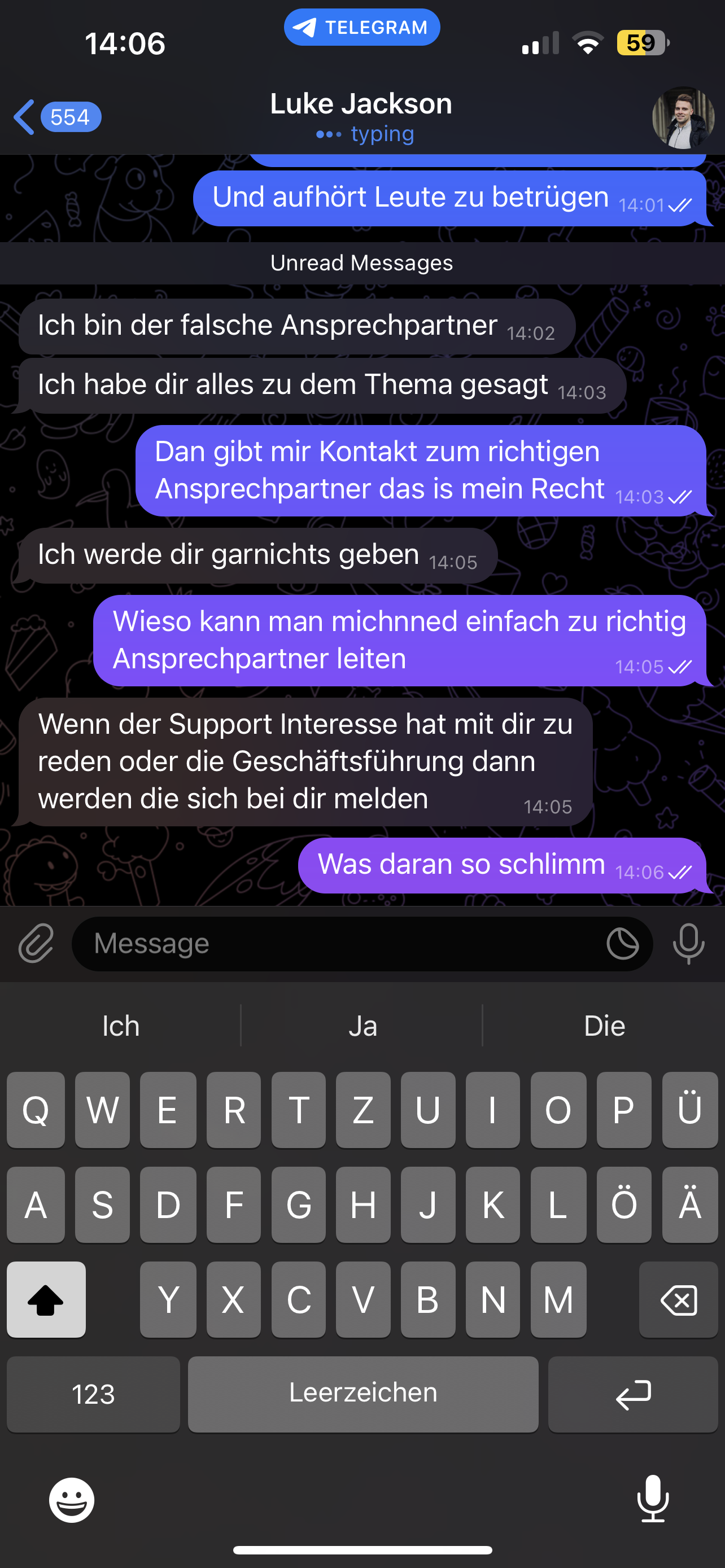The height and width of the screenshot is (1568, 725).
Task: Switch keyboard to 123 numbers
Action: coord(93,1395)
